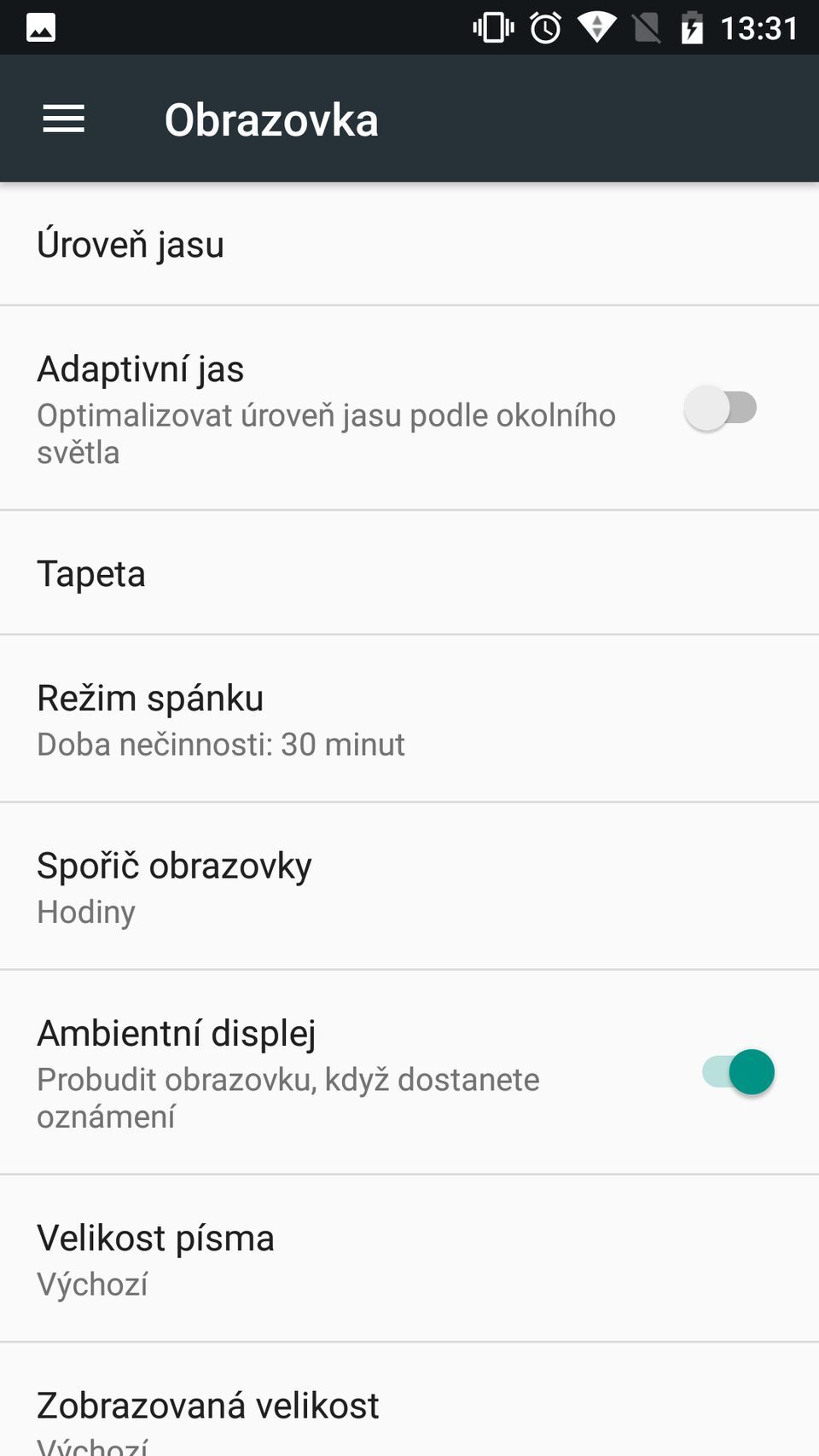This screenshot has height=1456, width=819.
Task: Open the Spořič obrazovky settings
Action: 409,885
